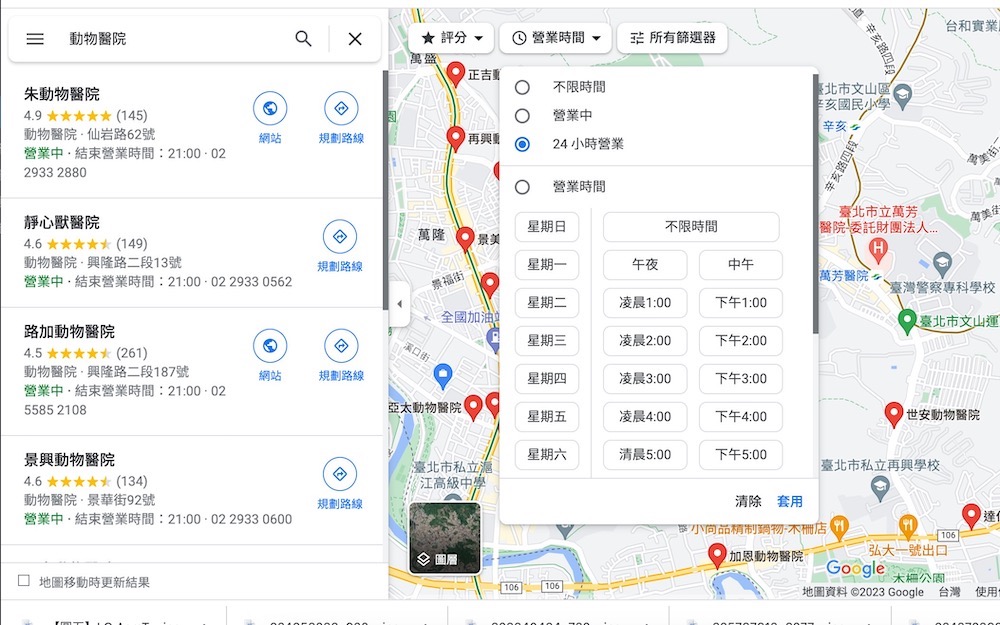Expand the 評分 rating filter
This screenshot has height=625, width=1000.
tap(451, 38)
